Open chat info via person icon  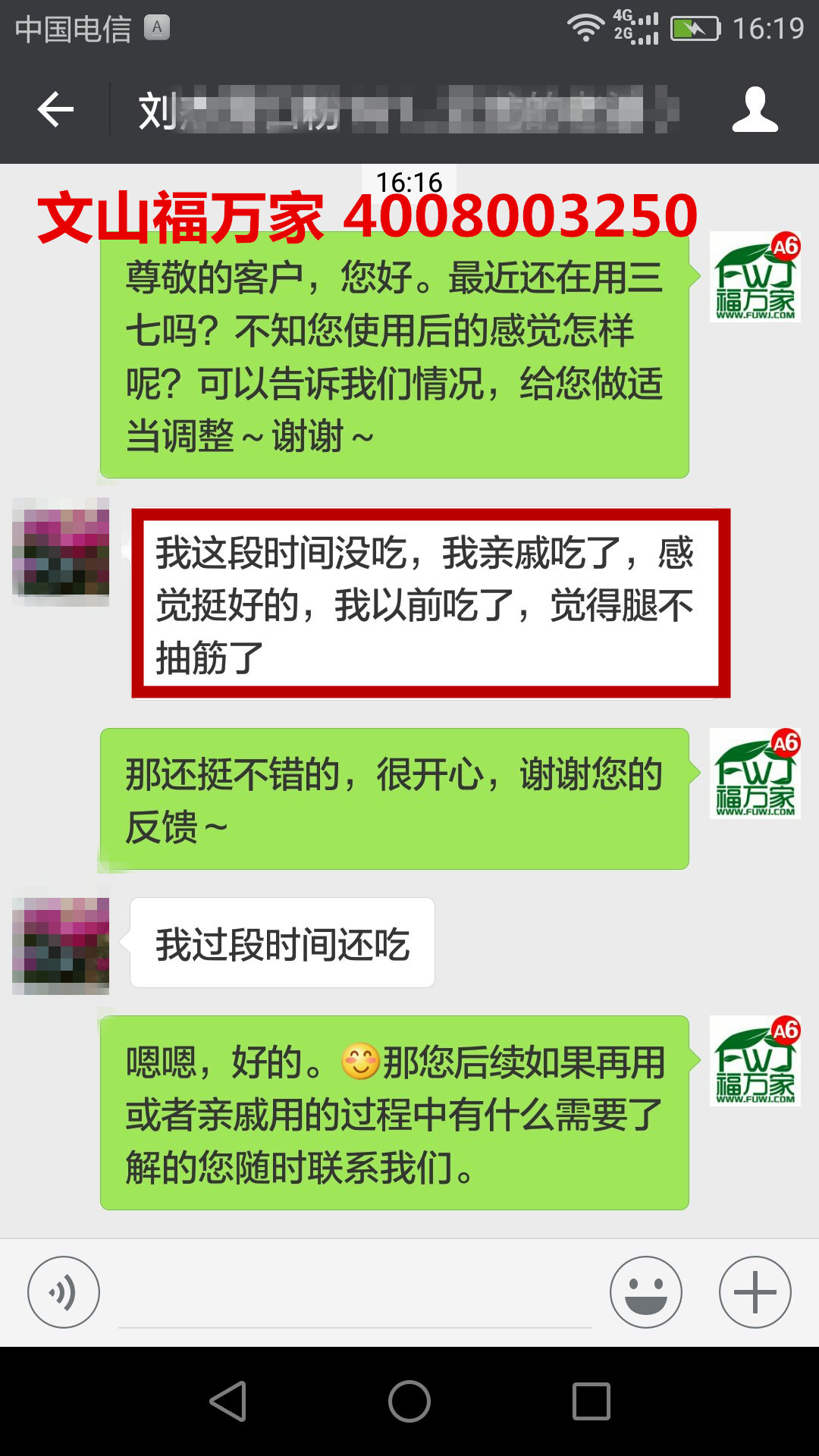pyautogui.click(x=755, y=111)
